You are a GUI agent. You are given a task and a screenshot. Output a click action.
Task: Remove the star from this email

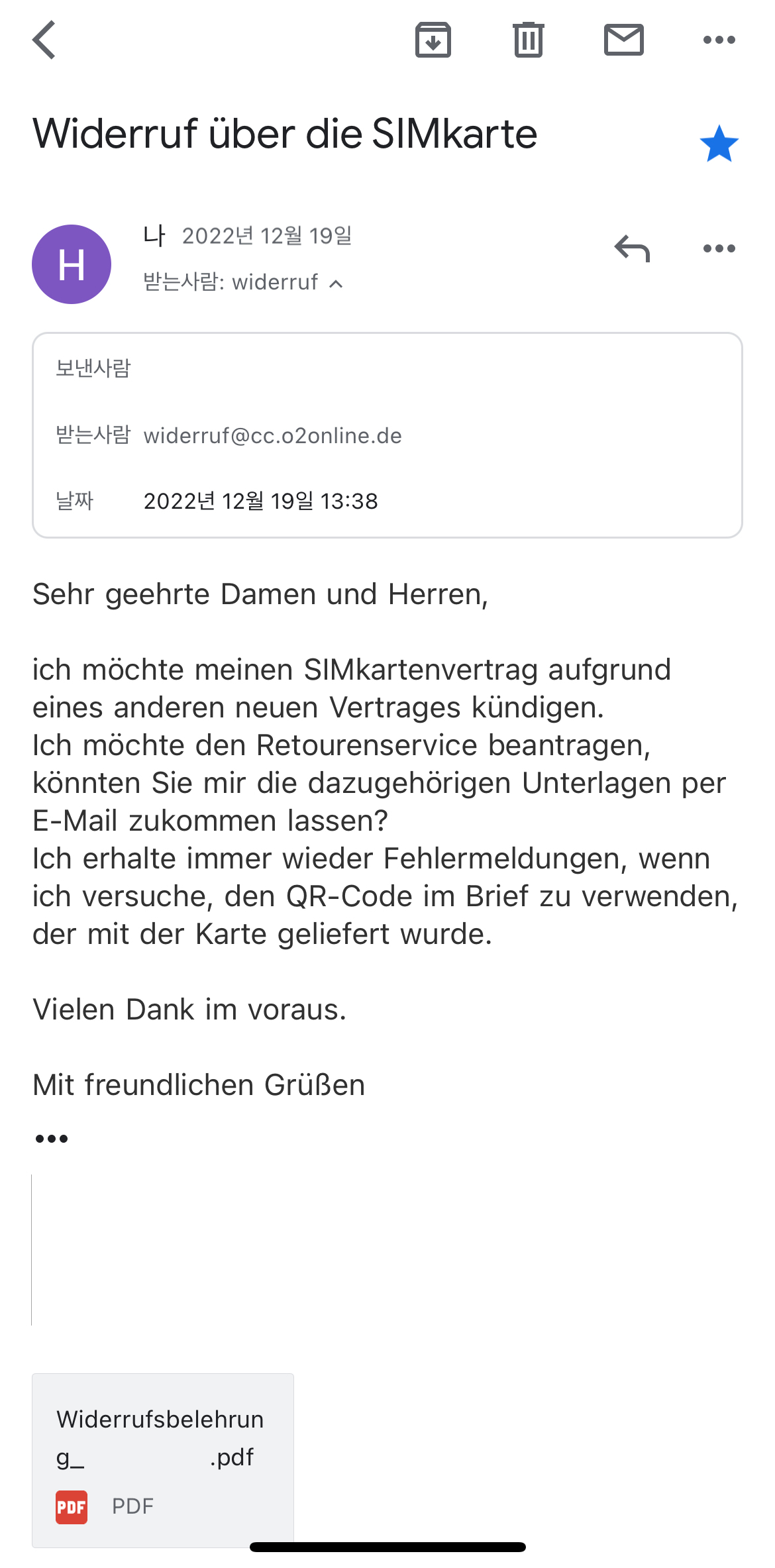[719, 144]
